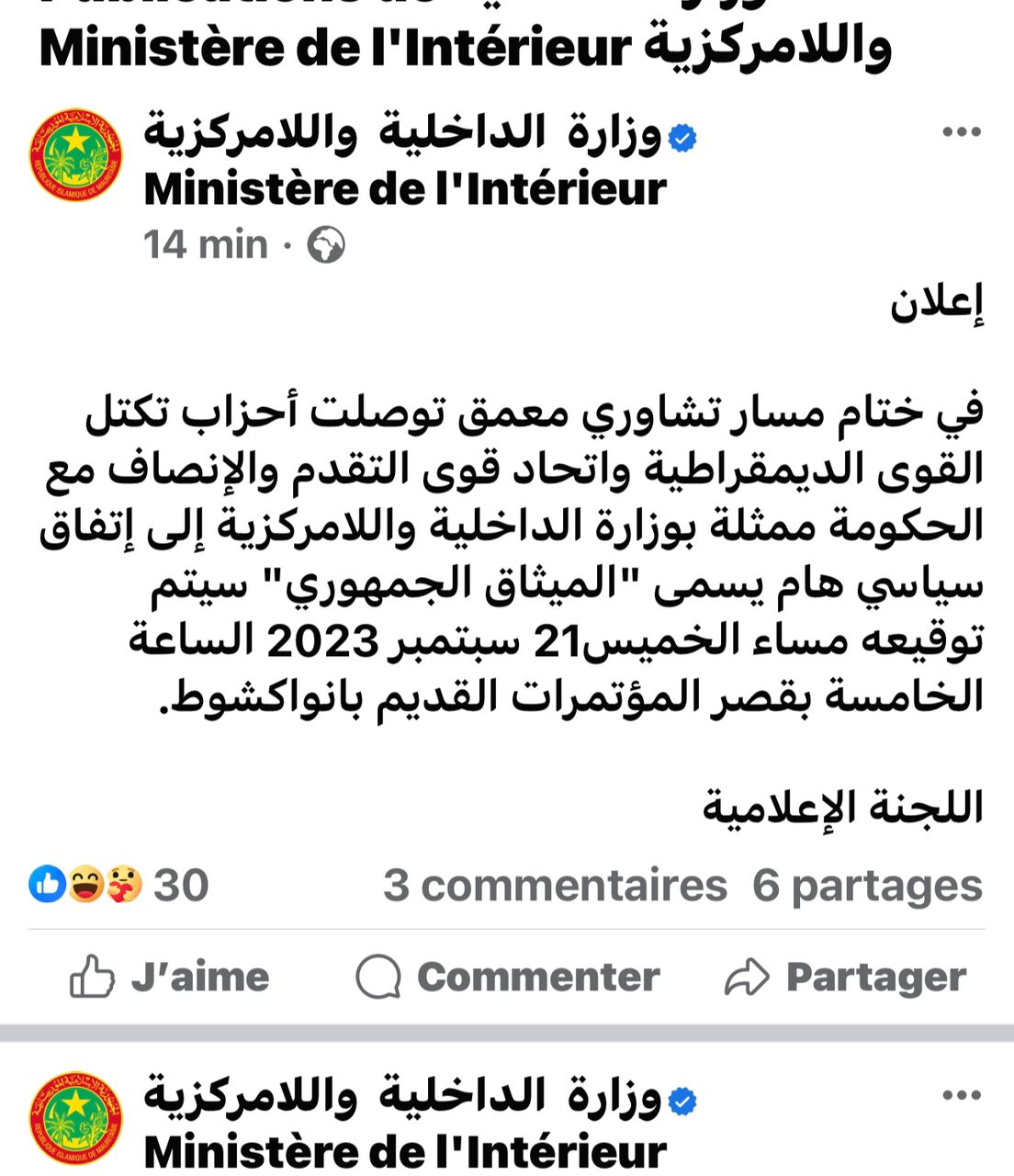Image resolution: width=1014 pixels, height=1176 pixels.
Task: View the 6 partages list
Action: pyautogui.click(x=867, y=886)
